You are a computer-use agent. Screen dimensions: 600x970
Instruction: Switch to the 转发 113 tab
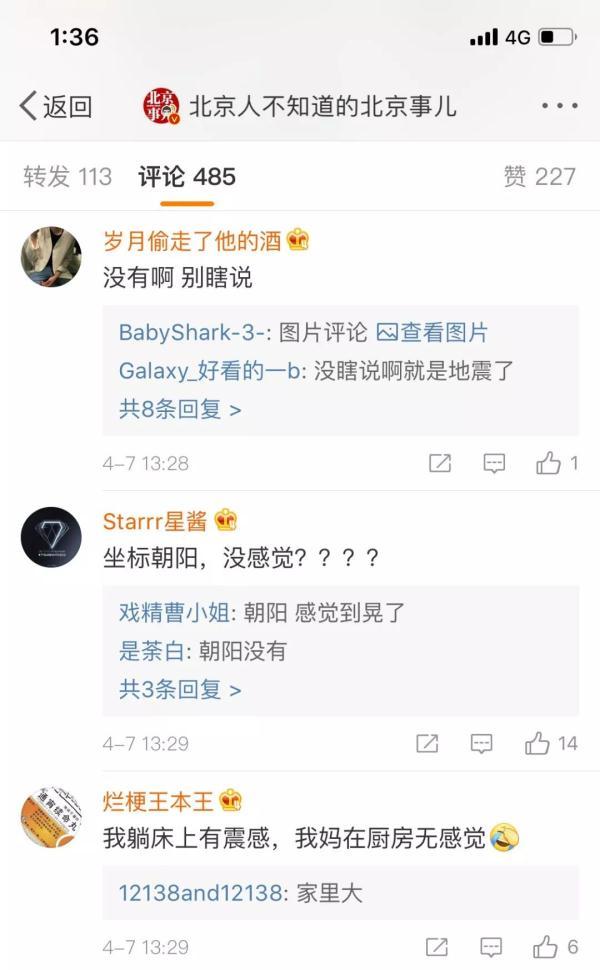67,177
